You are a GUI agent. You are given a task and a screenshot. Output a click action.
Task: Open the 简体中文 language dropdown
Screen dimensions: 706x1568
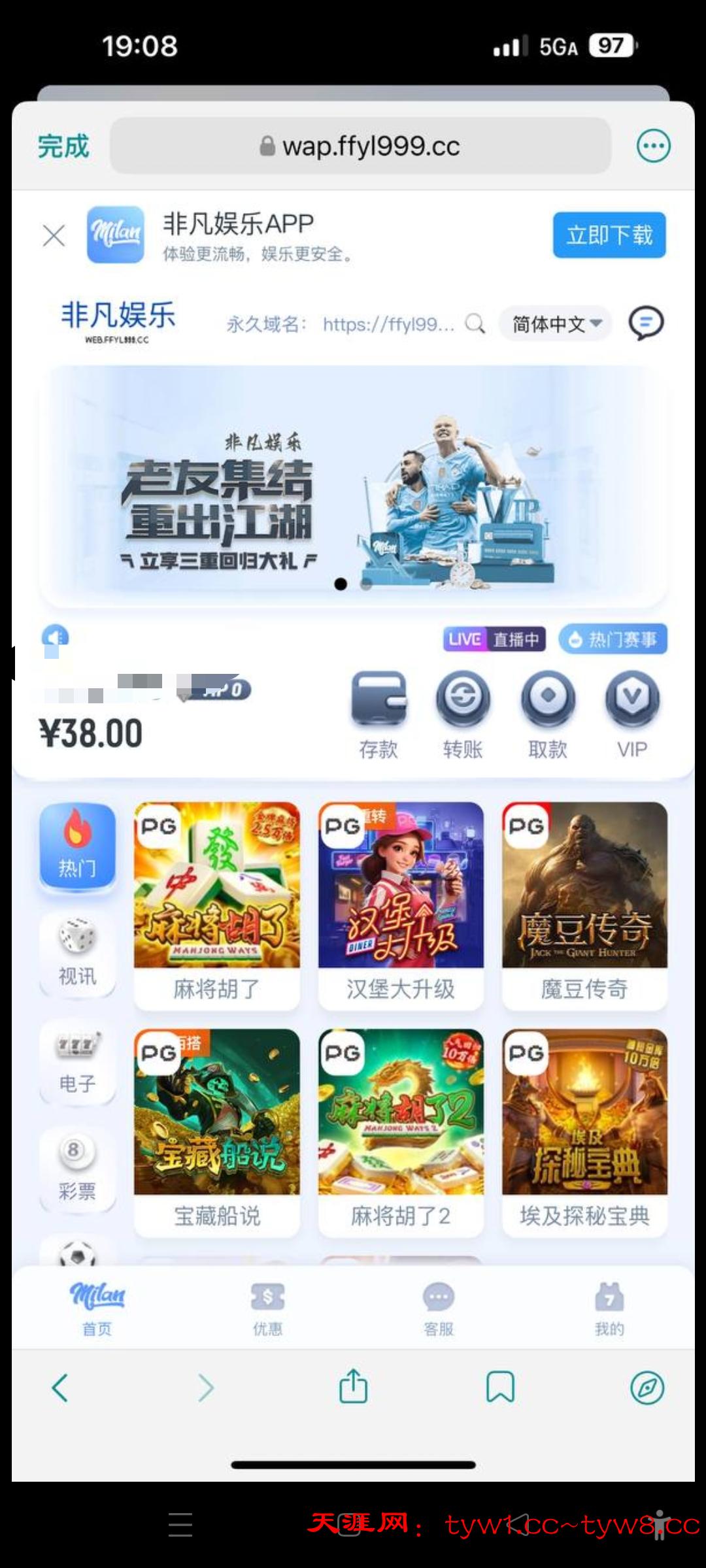tap(556, 324)
